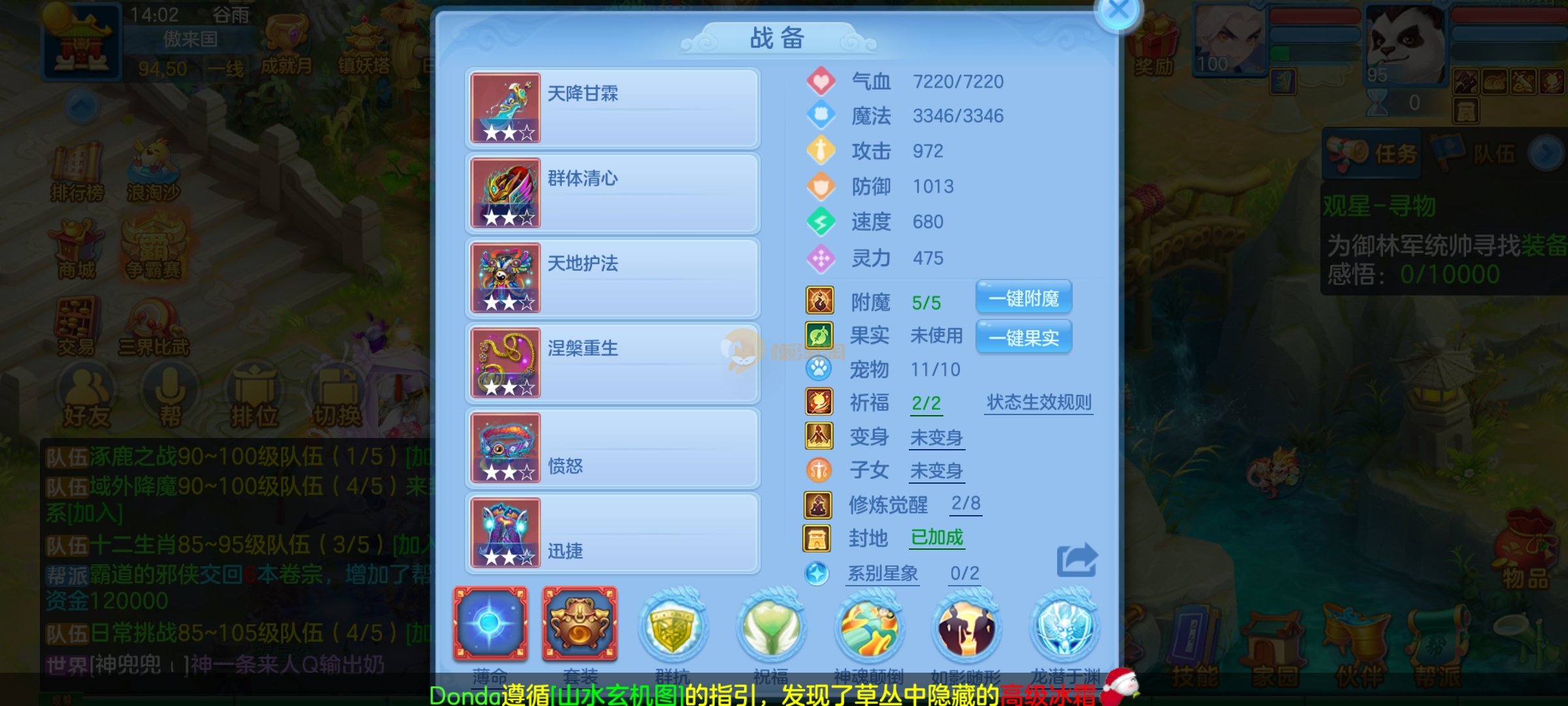
Task: Open the 群体清心 equipment row
Action: (x=612, y=193)
